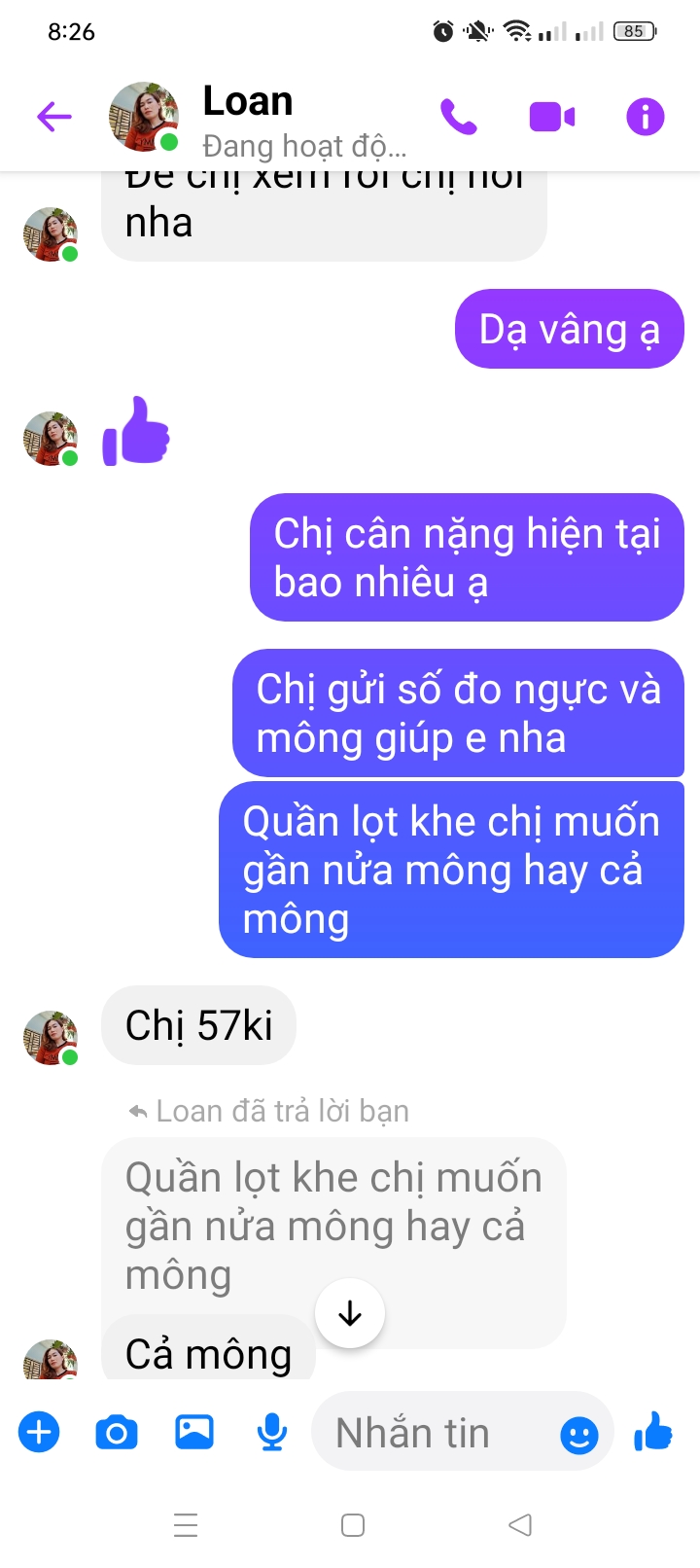Start a voice call with Loan
Screen dimensions: 700x1568
click(x=458, y=117)
